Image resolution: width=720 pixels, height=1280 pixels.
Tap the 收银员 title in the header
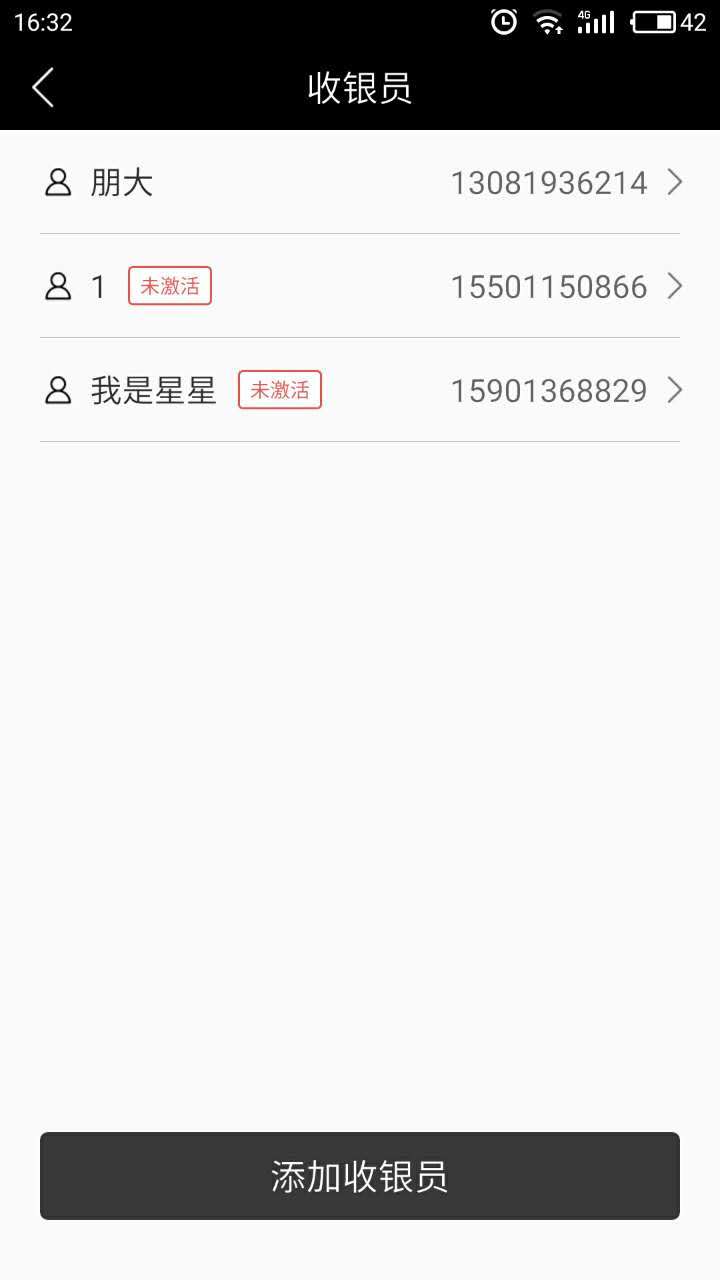[x=359, y=88]
